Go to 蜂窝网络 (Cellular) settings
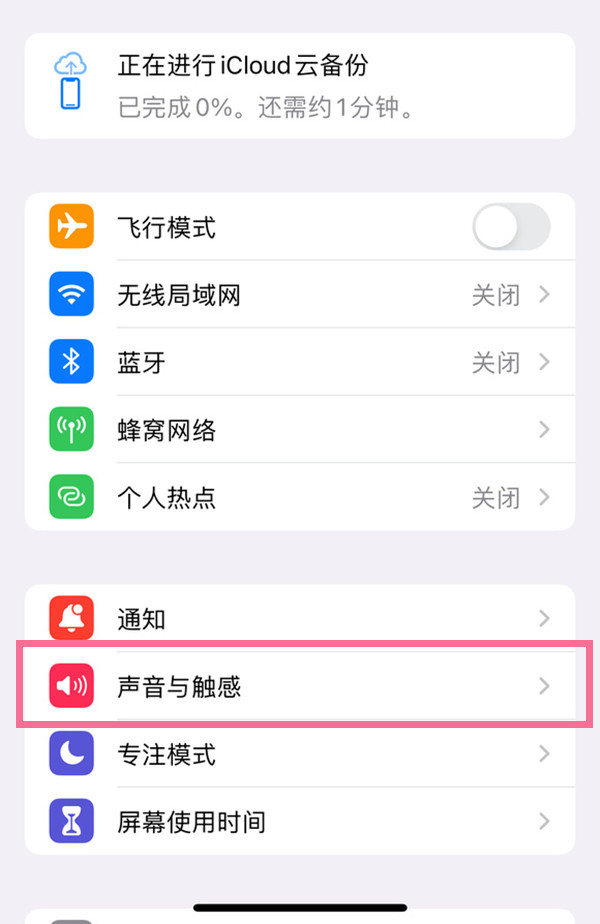The width and height of the screenshot is (600, 924). point(300,430)
